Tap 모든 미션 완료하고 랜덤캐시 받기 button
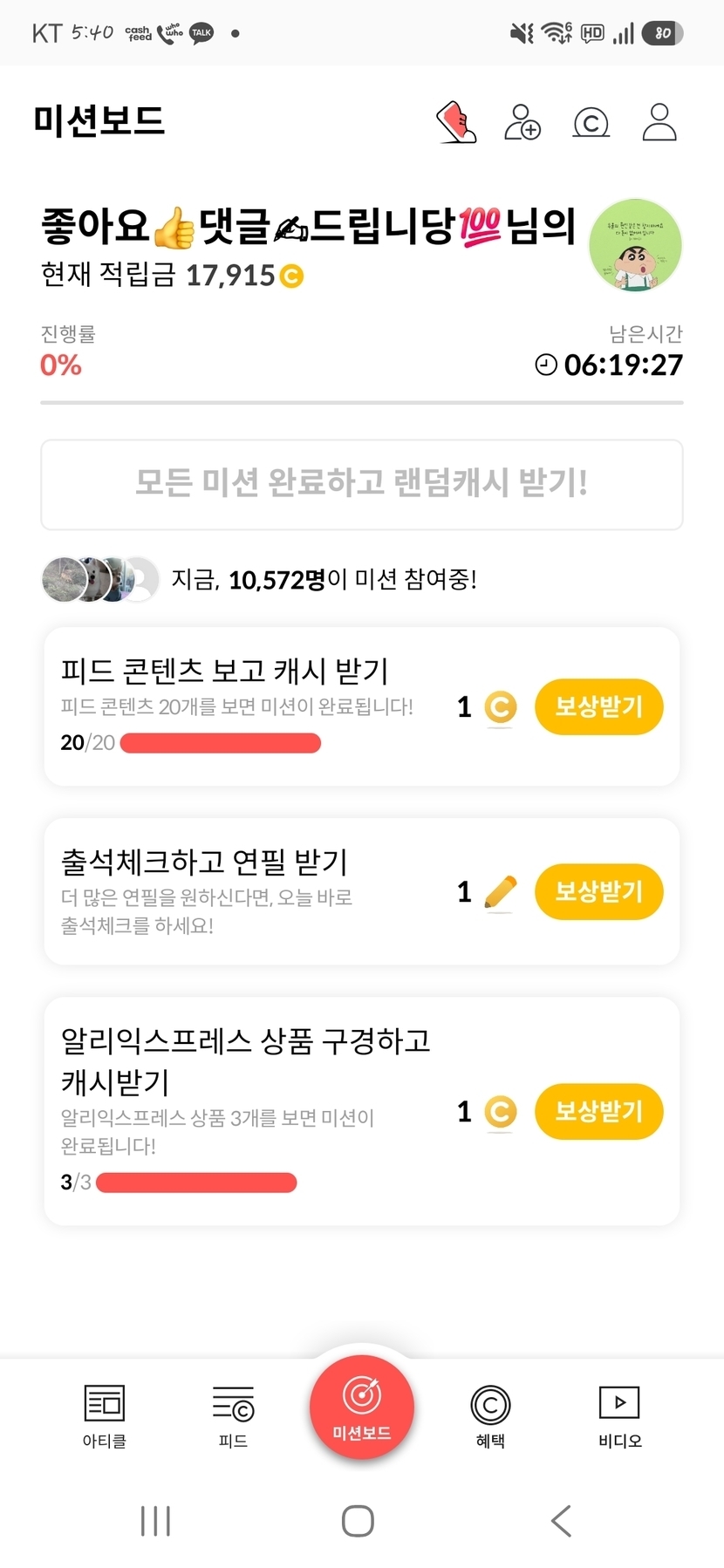This screenshot has width=724, height=1568. pos(362,484)
